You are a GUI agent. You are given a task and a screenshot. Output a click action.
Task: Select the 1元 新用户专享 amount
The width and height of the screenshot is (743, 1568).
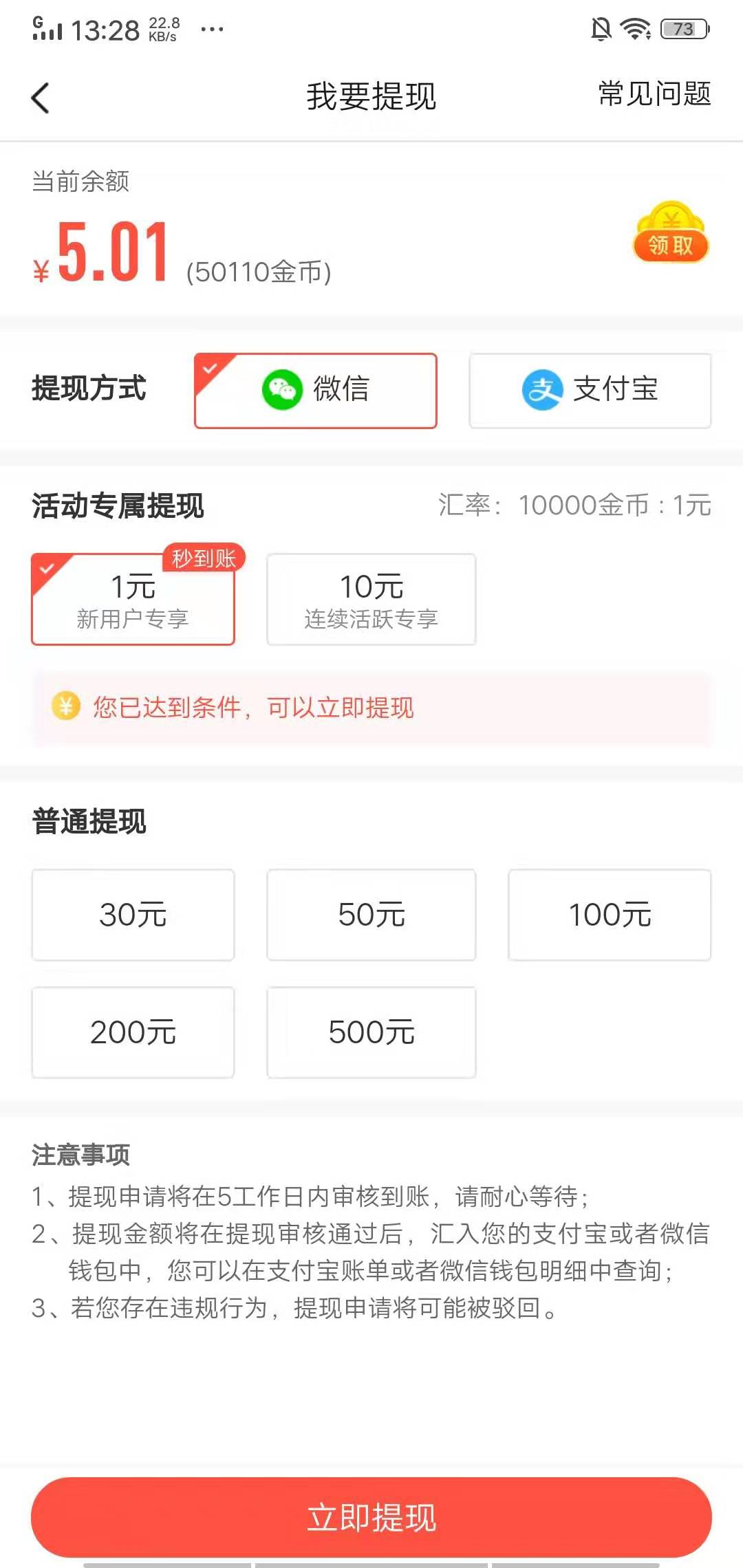pos(133,600)
